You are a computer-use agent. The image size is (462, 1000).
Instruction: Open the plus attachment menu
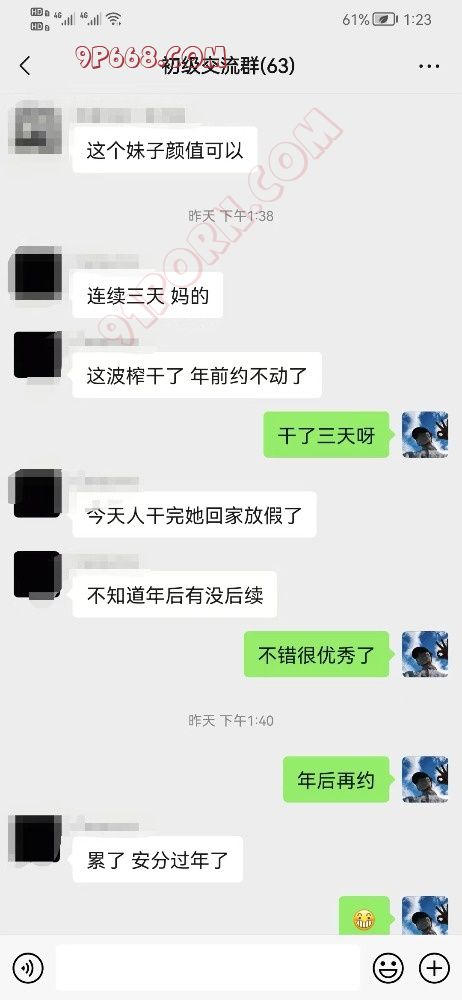[434, 968]
